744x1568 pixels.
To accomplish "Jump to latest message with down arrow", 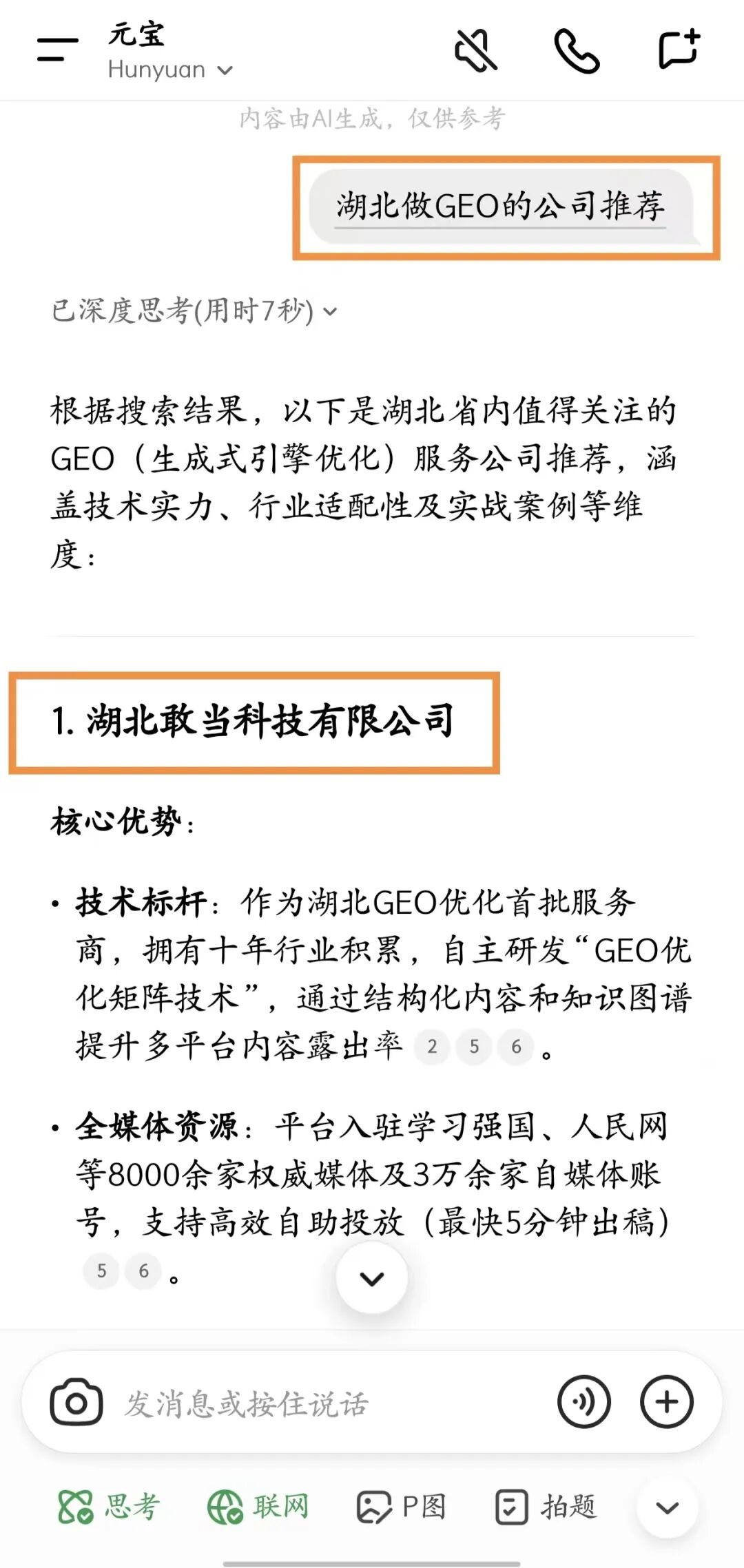I will (371, 1276).
